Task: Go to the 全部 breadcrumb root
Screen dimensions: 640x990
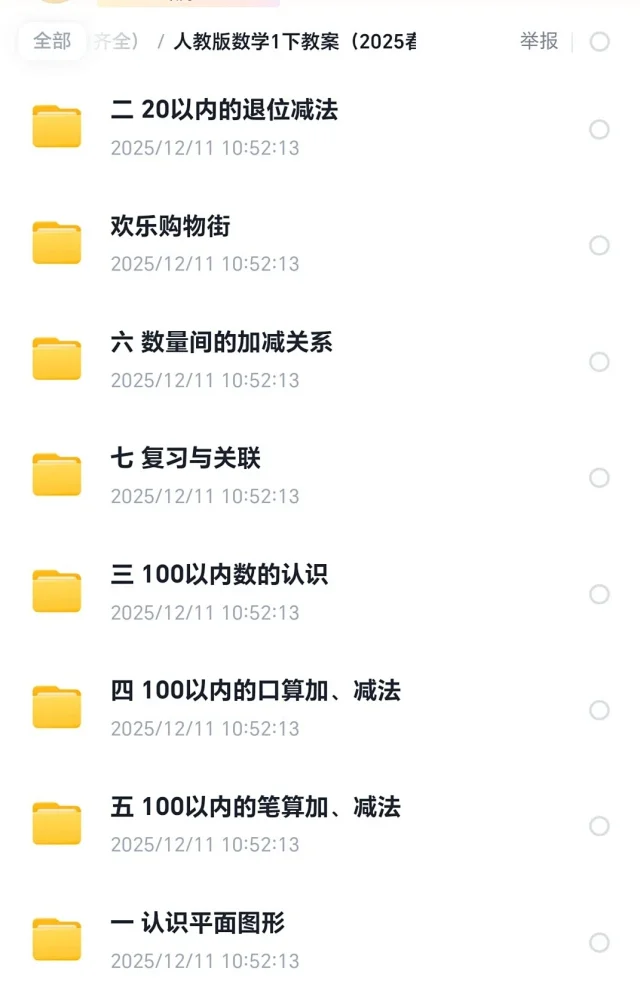Action: pyautogui.click(x=52, y=41)
